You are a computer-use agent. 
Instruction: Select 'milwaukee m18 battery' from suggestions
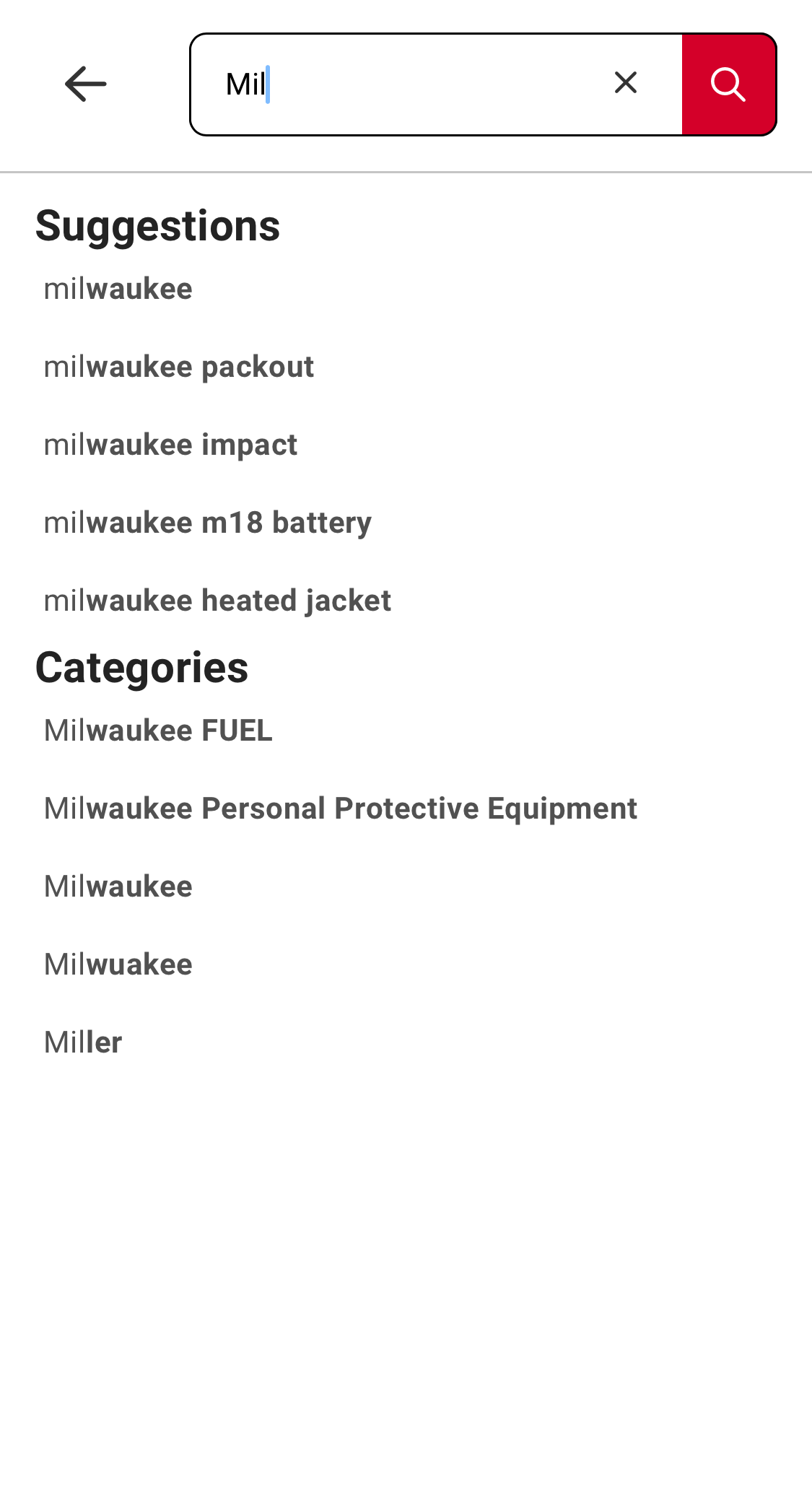click(x=207, y=523)
